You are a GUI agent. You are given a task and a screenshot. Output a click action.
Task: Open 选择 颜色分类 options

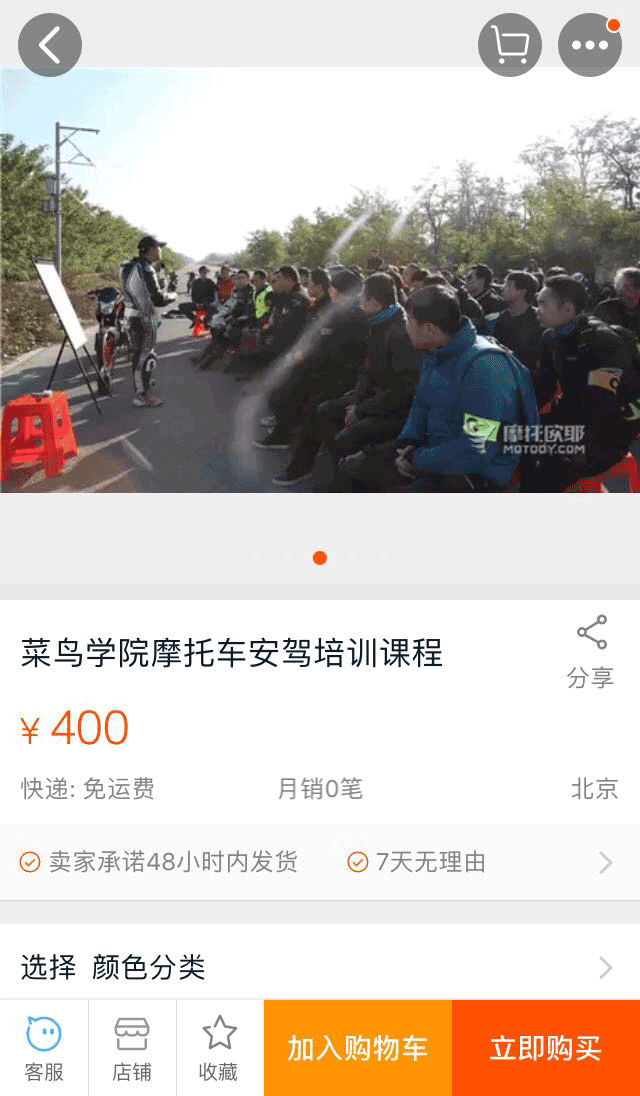320,967
